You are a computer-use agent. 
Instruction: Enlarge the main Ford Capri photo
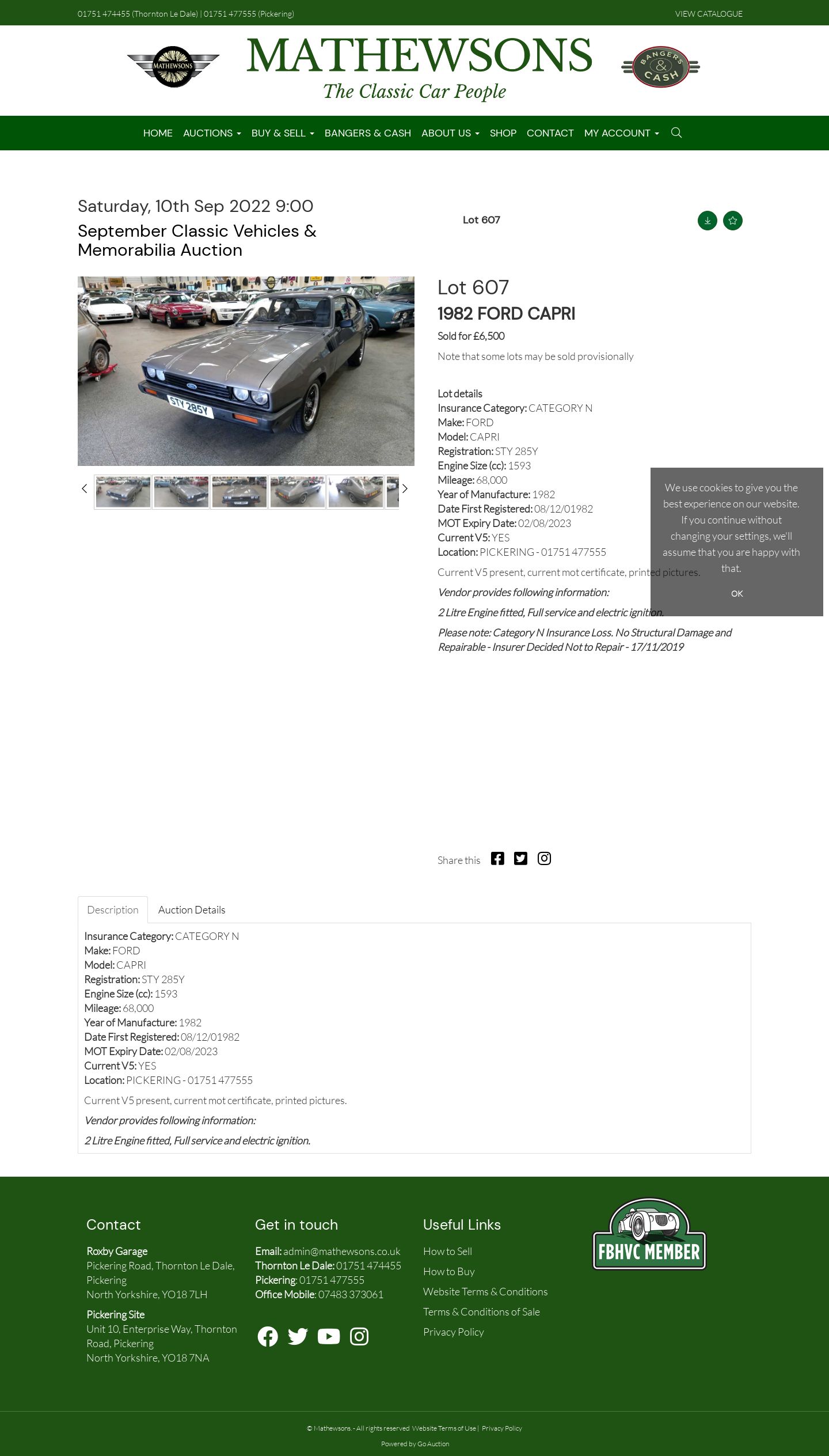click(x=246, y=371)
